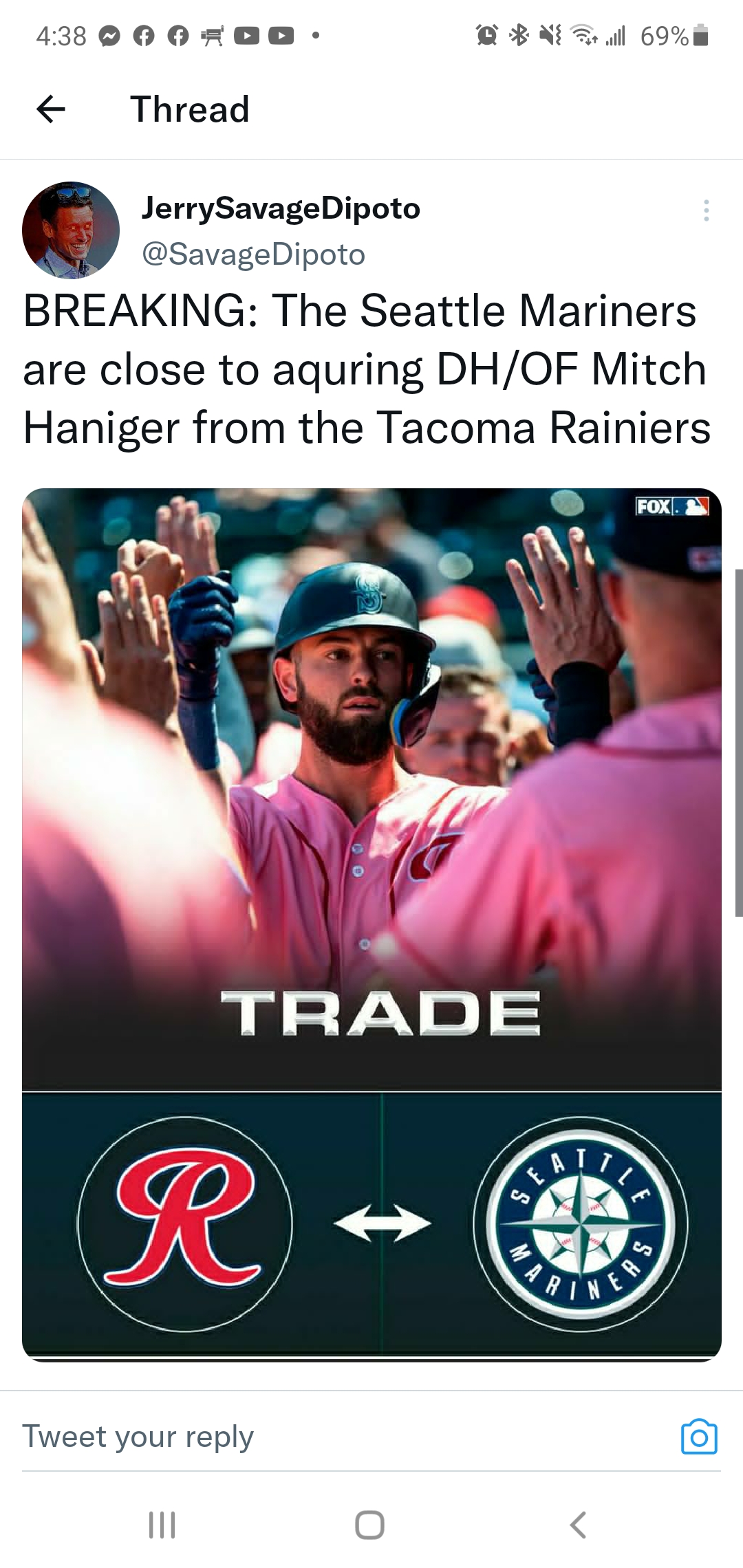The image size is (743, 1568).
Task: Tap the system back chevron
Action: (x=579, y=1525)
